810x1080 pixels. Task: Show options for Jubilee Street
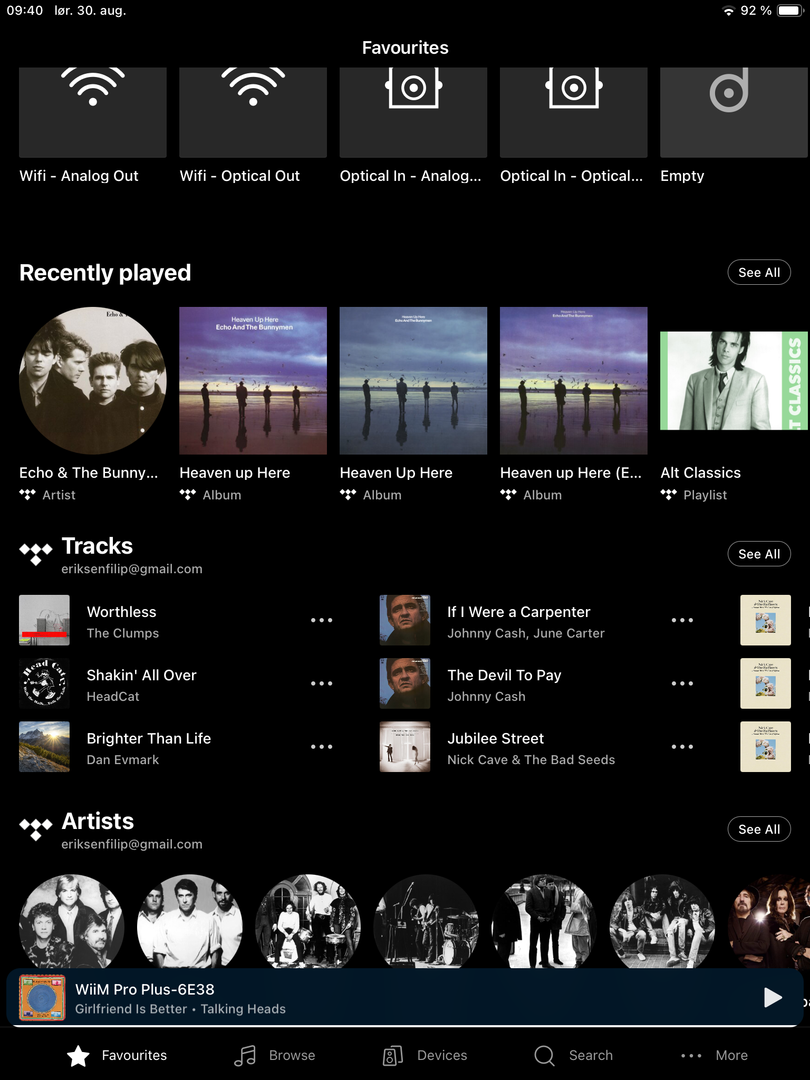682,746
